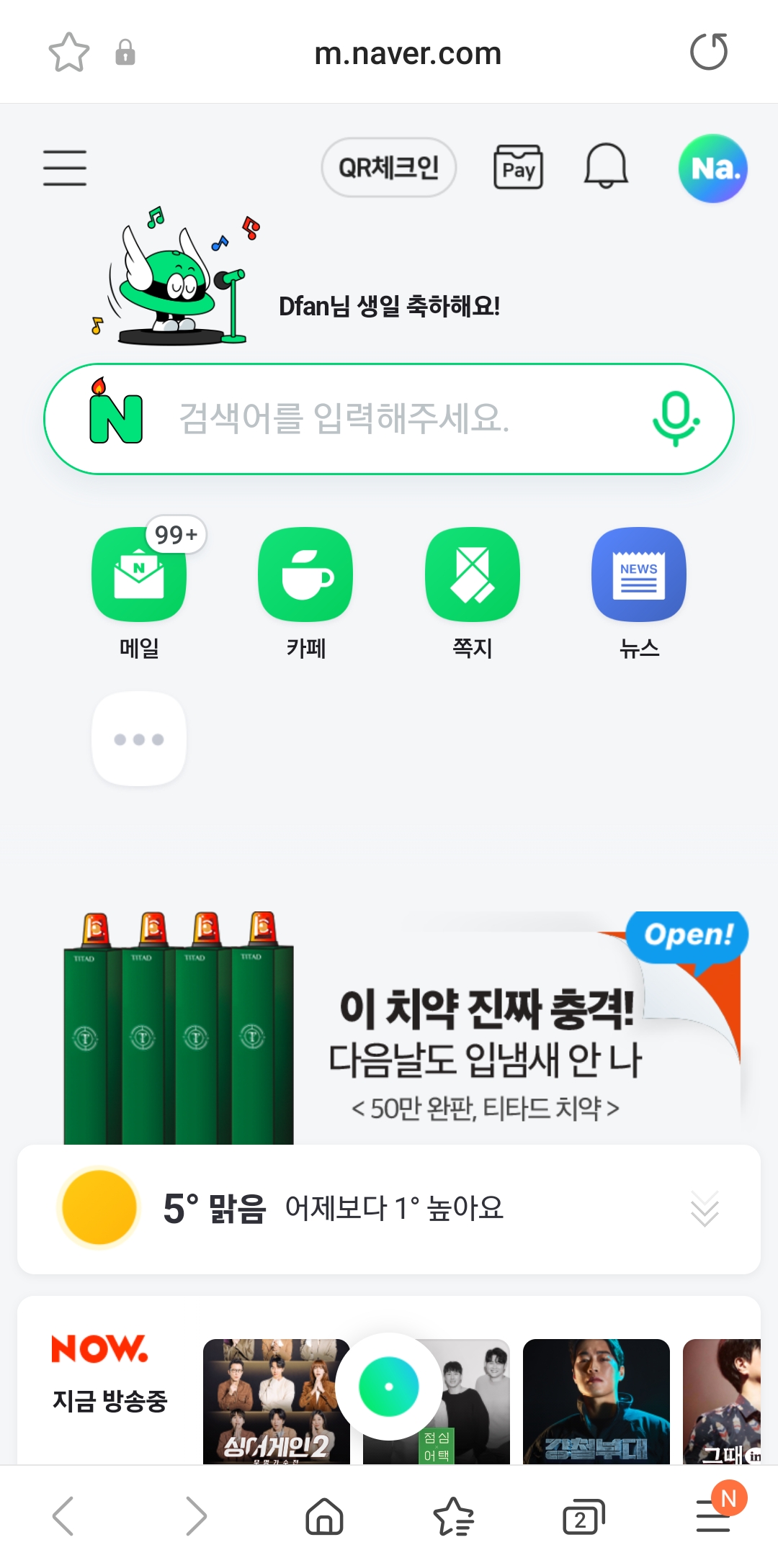This screenshot has width=778, height=1568.
Task: Open Naver Pay
Action: (519, 168)
